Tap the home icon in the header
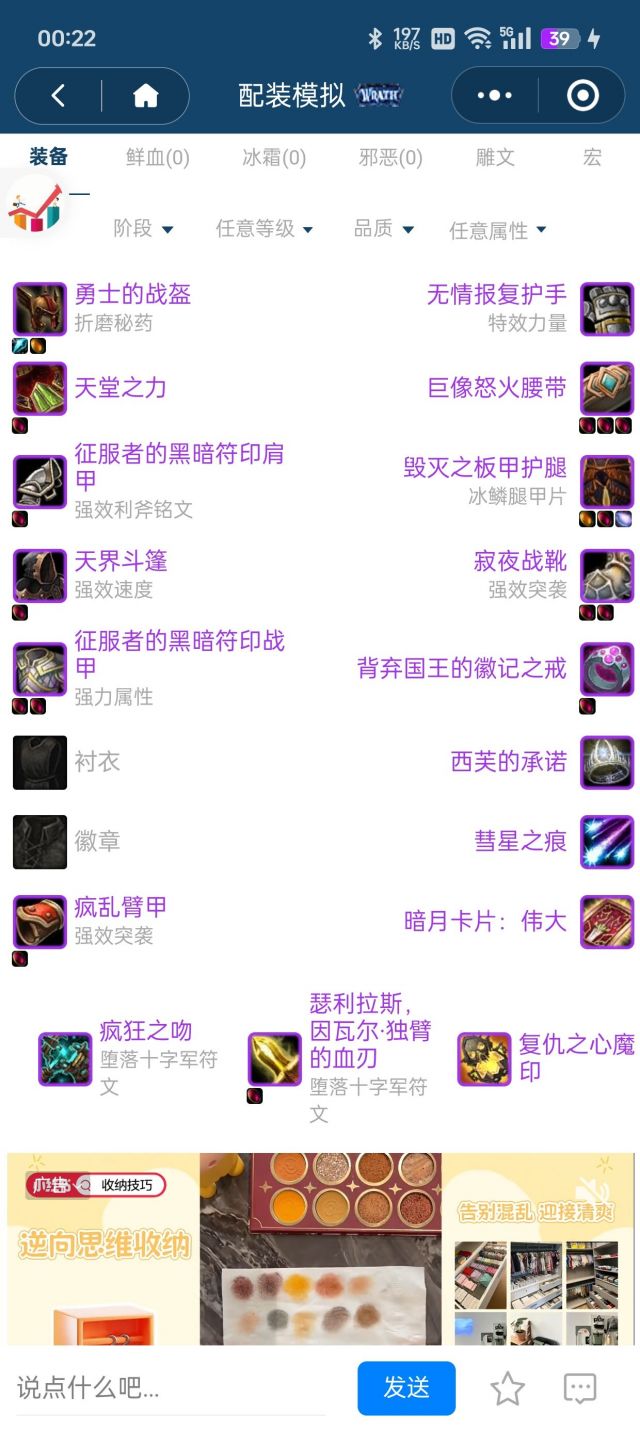The height and width of the screenshot is (1430, 640). point(146,96)
